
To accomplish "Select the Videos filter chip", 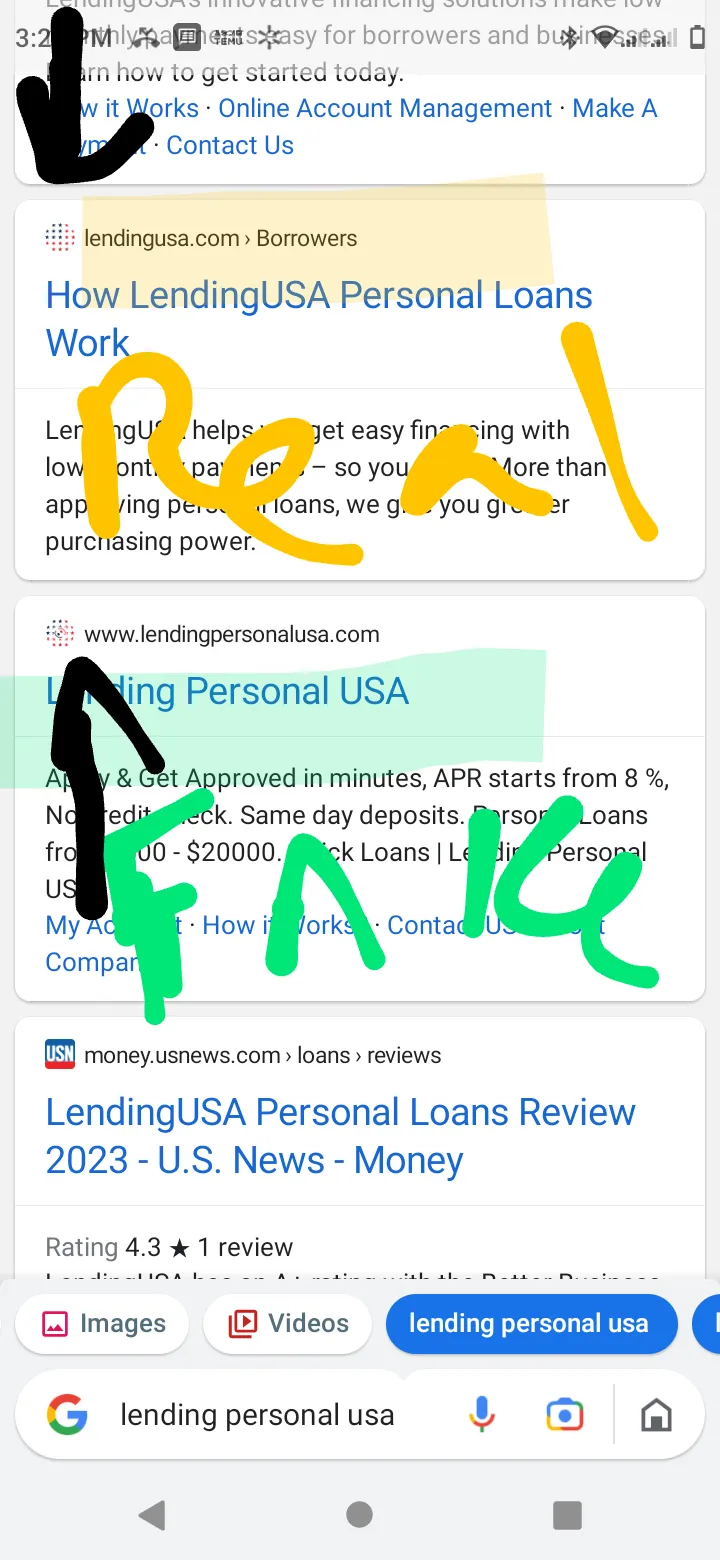I will coord(287,1324).
